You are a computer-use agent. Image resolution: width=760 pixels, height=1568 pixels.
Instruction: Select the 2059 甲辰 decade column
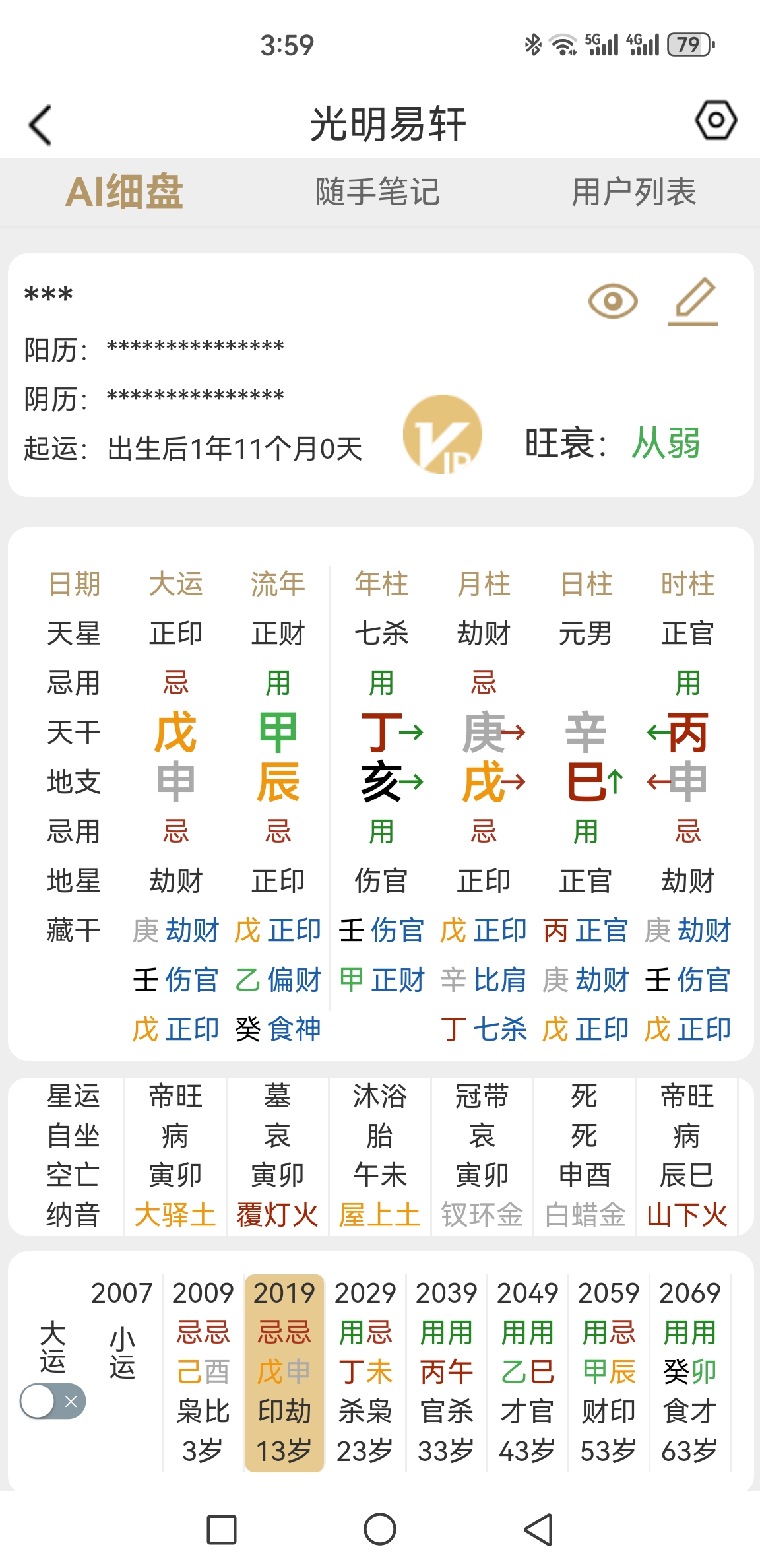point(609,1373)
